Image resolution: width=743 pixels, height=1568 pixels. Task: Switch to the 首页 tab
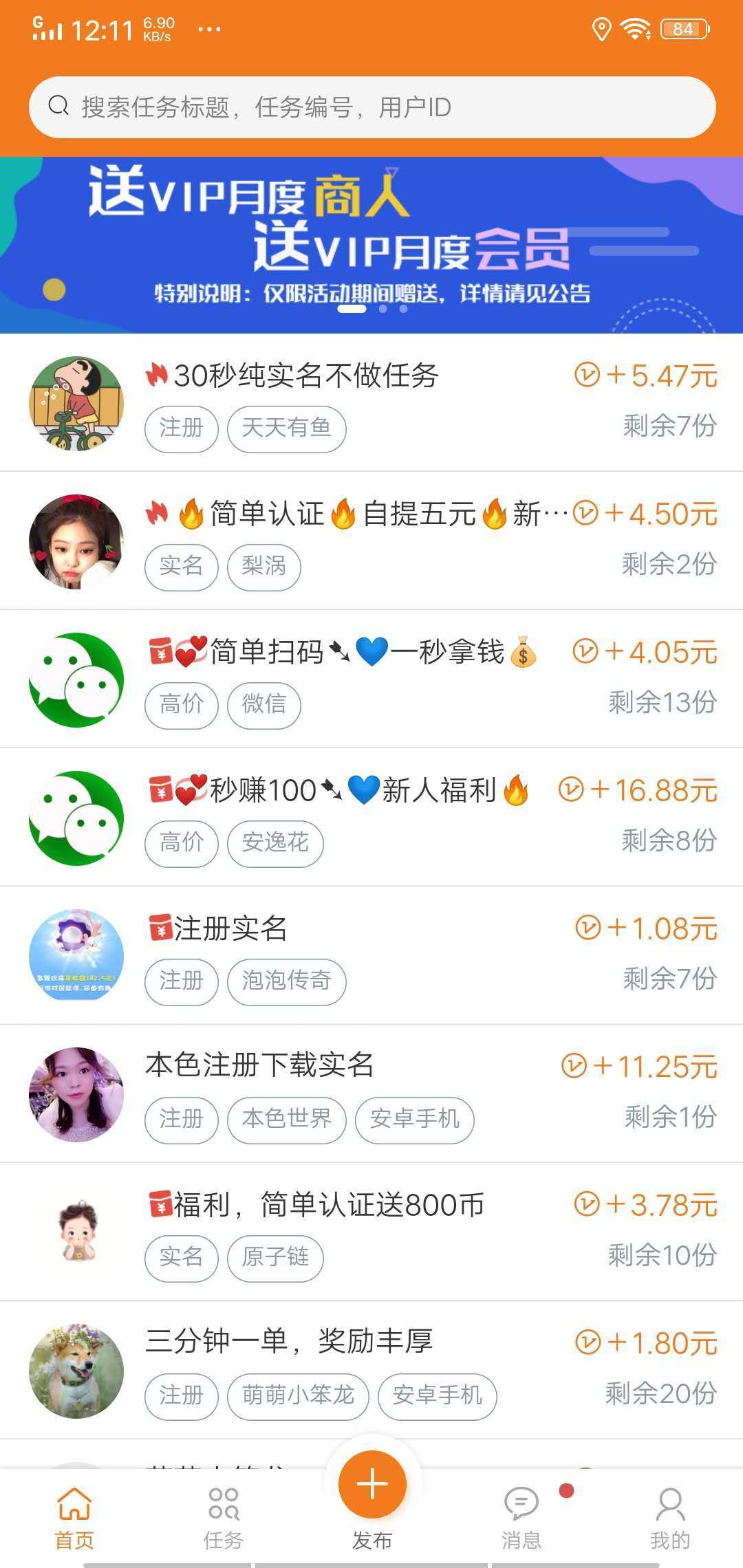[x=74, y=1518]
